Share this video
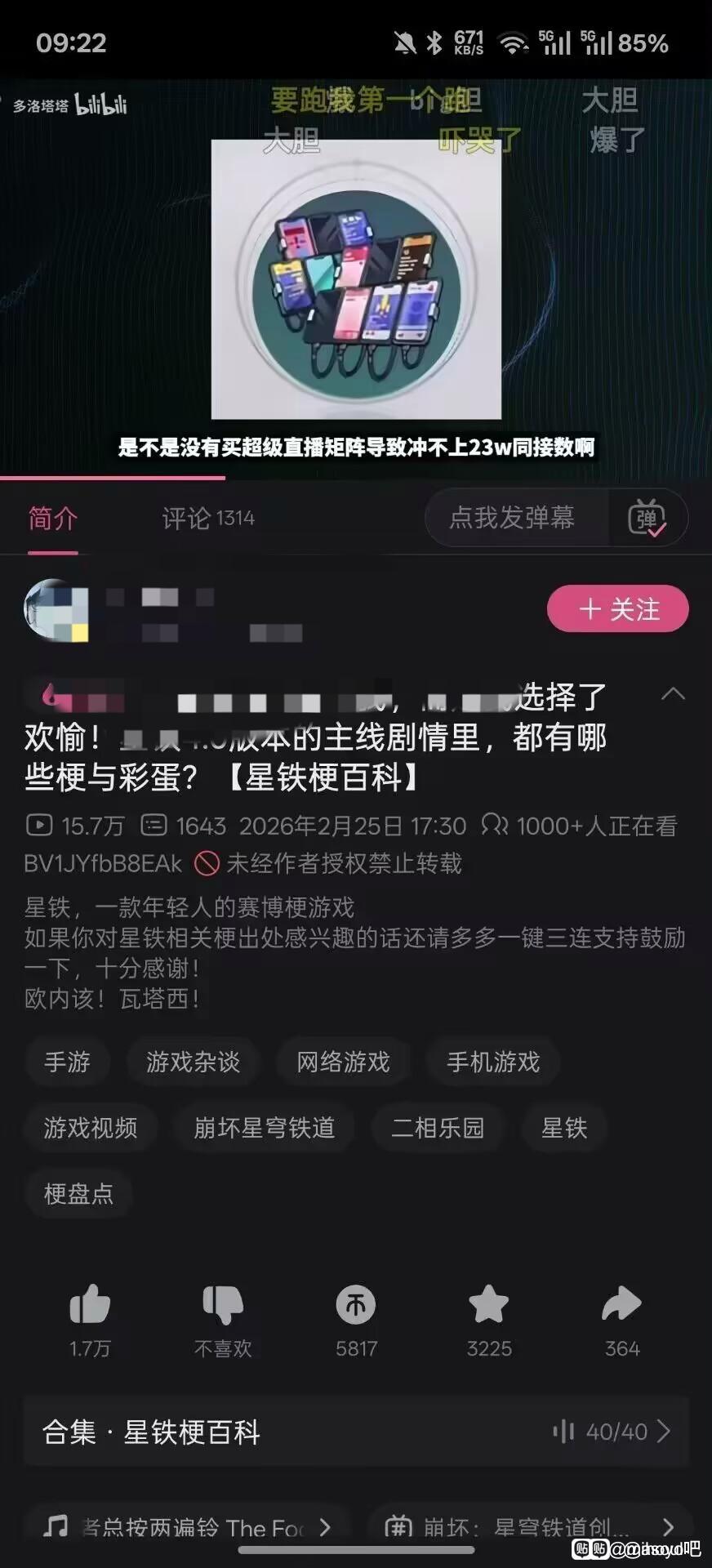Screen dimensions: 712x1568 [x=622, y=1305]
